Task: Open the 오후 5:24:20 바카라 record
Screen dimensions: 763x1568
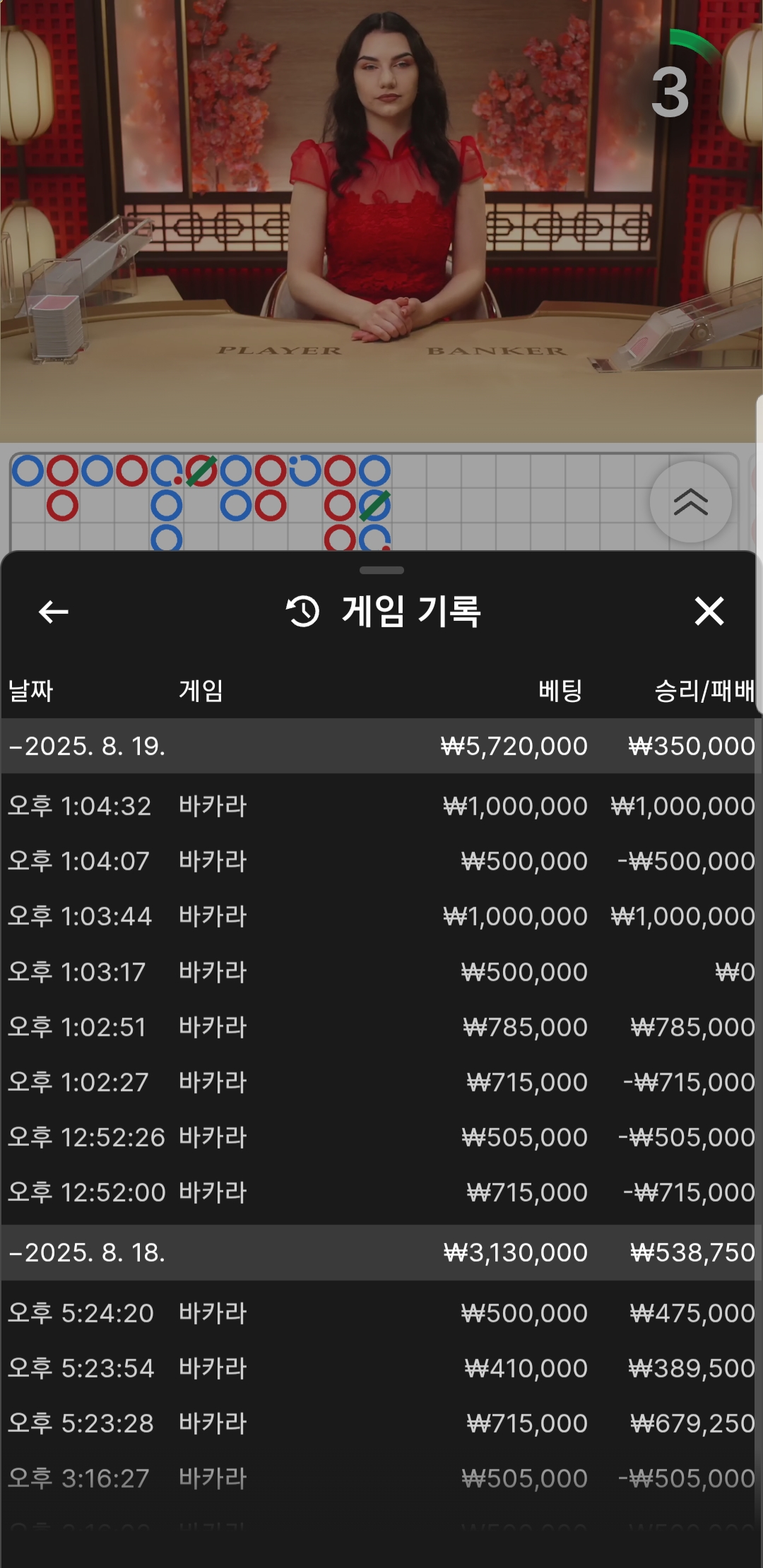Action: pos(381,1313)
